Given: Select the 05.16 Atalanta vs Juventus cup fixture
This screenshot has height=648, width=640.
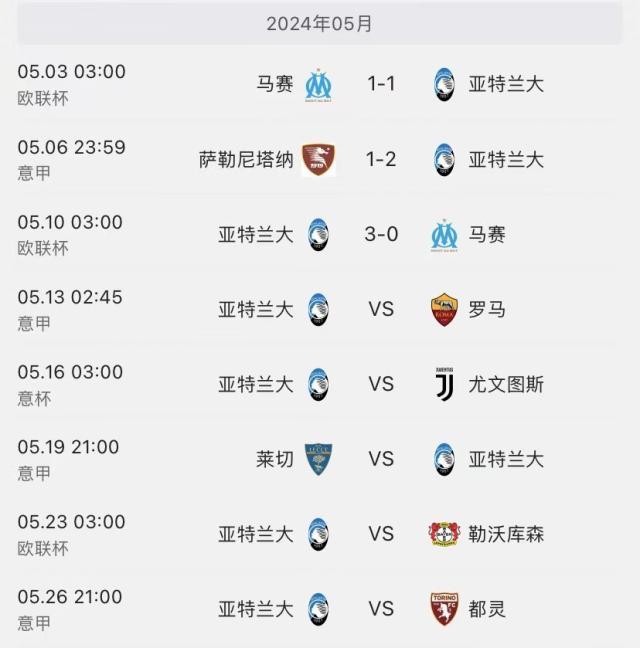Looking at the screenshot, I should coord(381,384).
